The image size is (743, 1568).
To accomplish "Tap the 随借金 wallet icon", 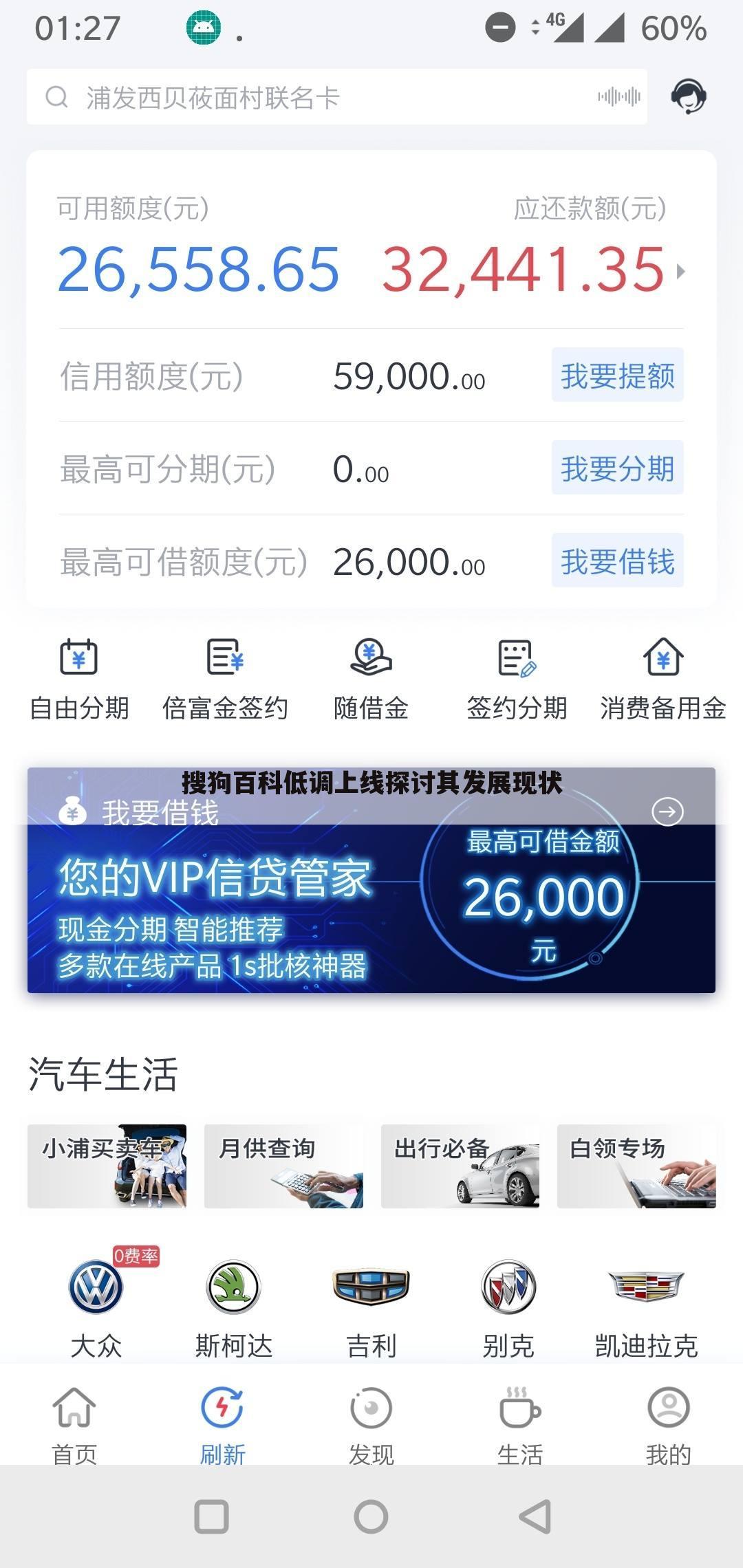I will tap(369, 677).
